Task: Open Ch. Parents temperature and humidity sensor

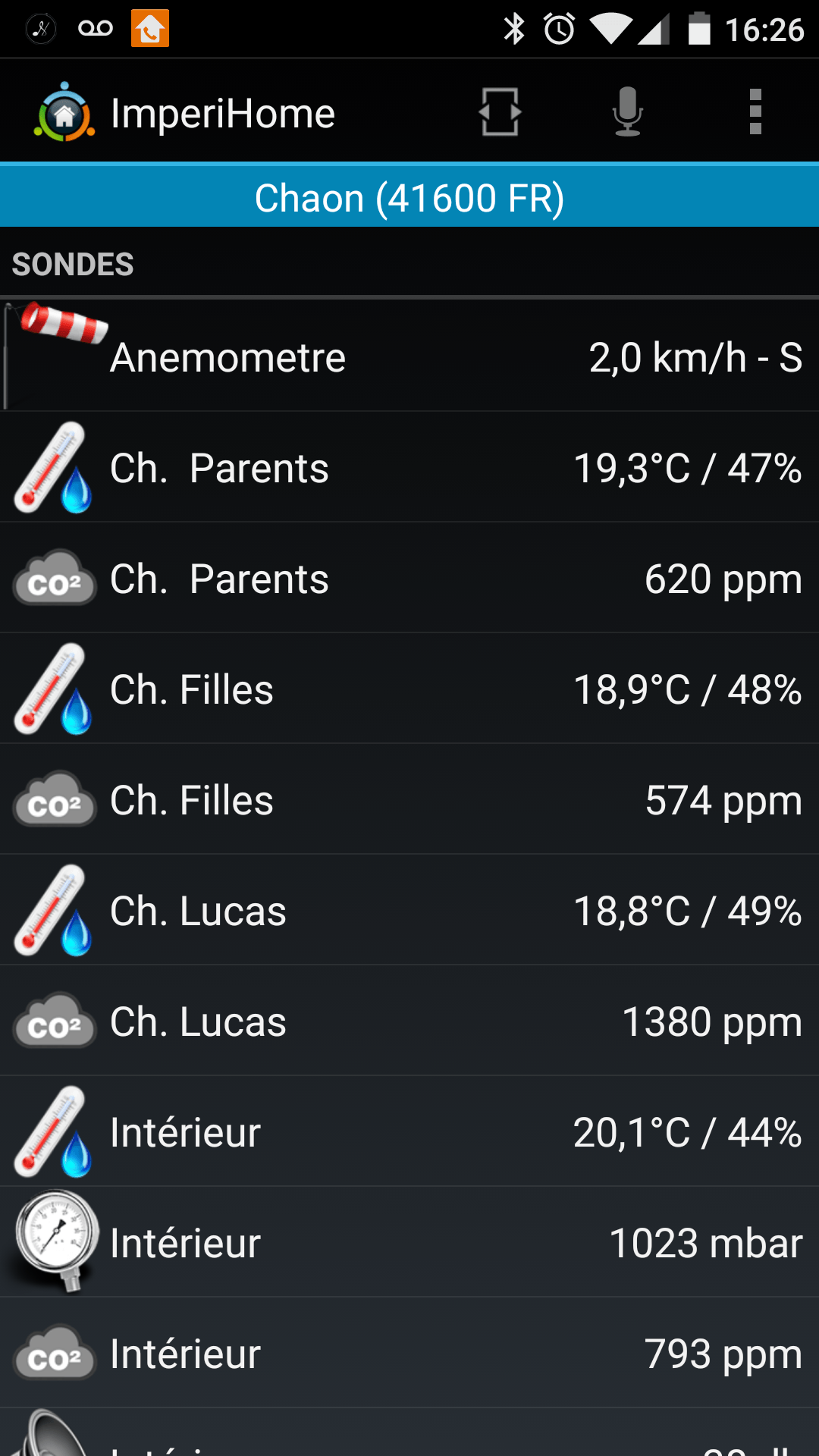Action: (409, 467)
